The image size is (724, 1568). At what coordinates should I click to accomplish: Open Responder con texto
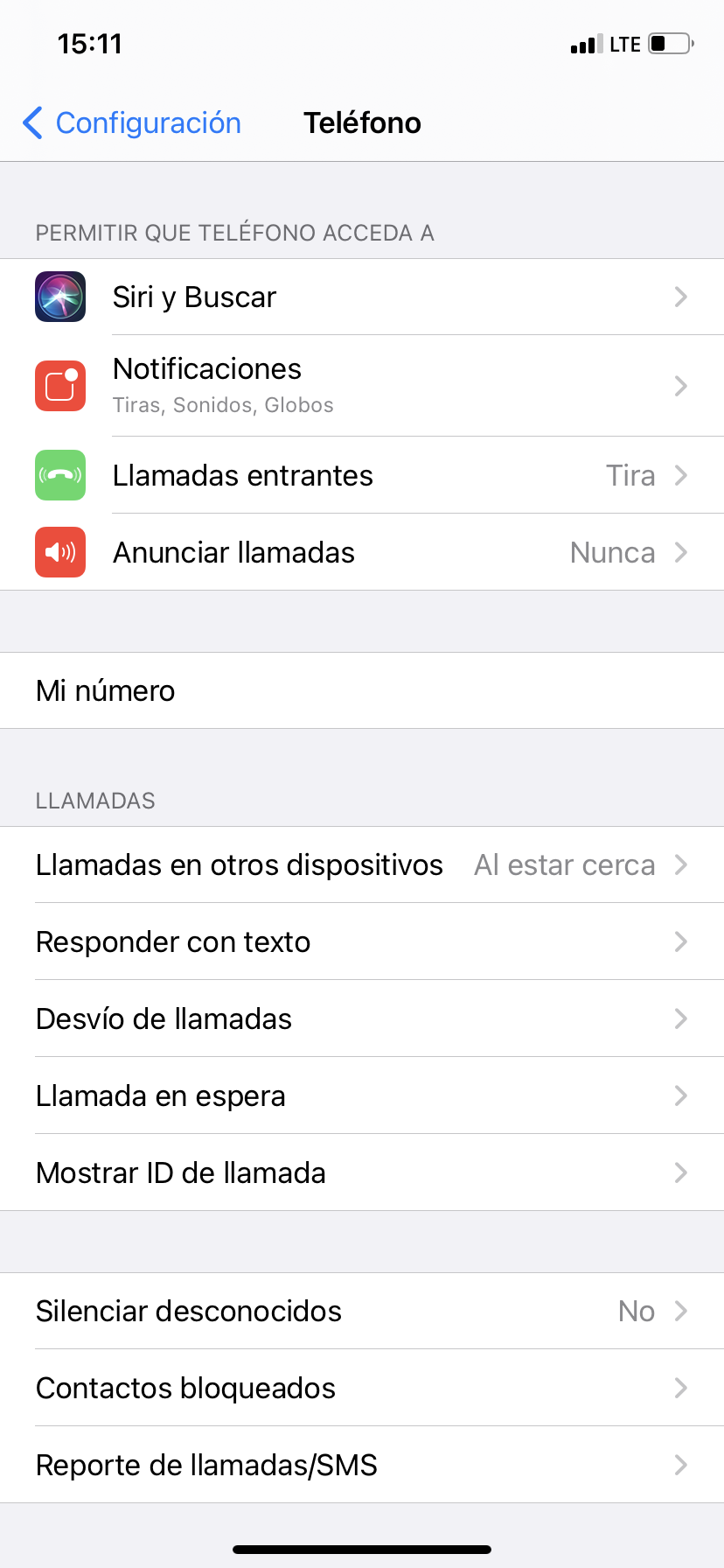tap(362, 942)
